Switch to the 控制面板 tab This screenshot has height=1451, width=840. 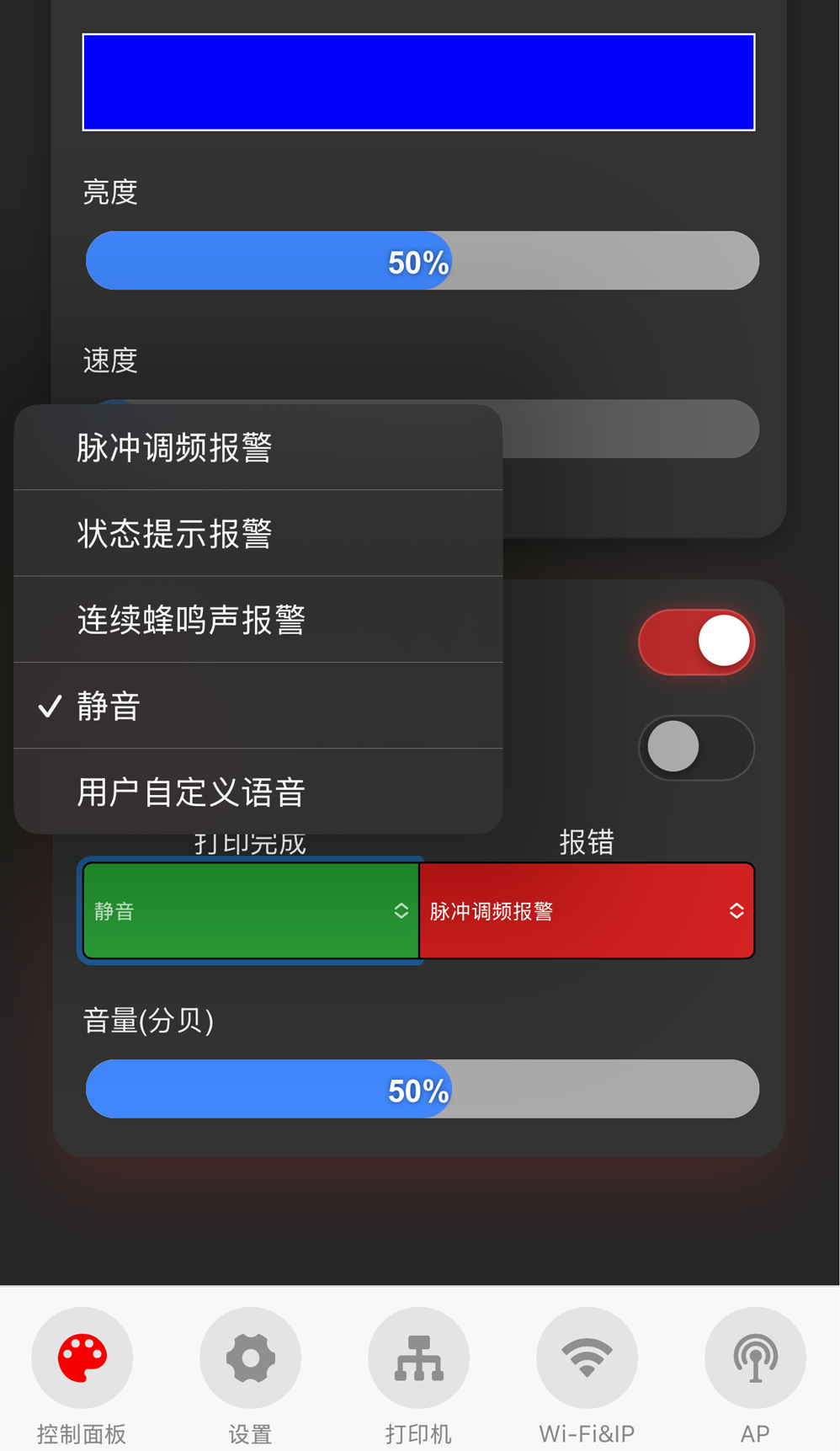pos(82,1374)
